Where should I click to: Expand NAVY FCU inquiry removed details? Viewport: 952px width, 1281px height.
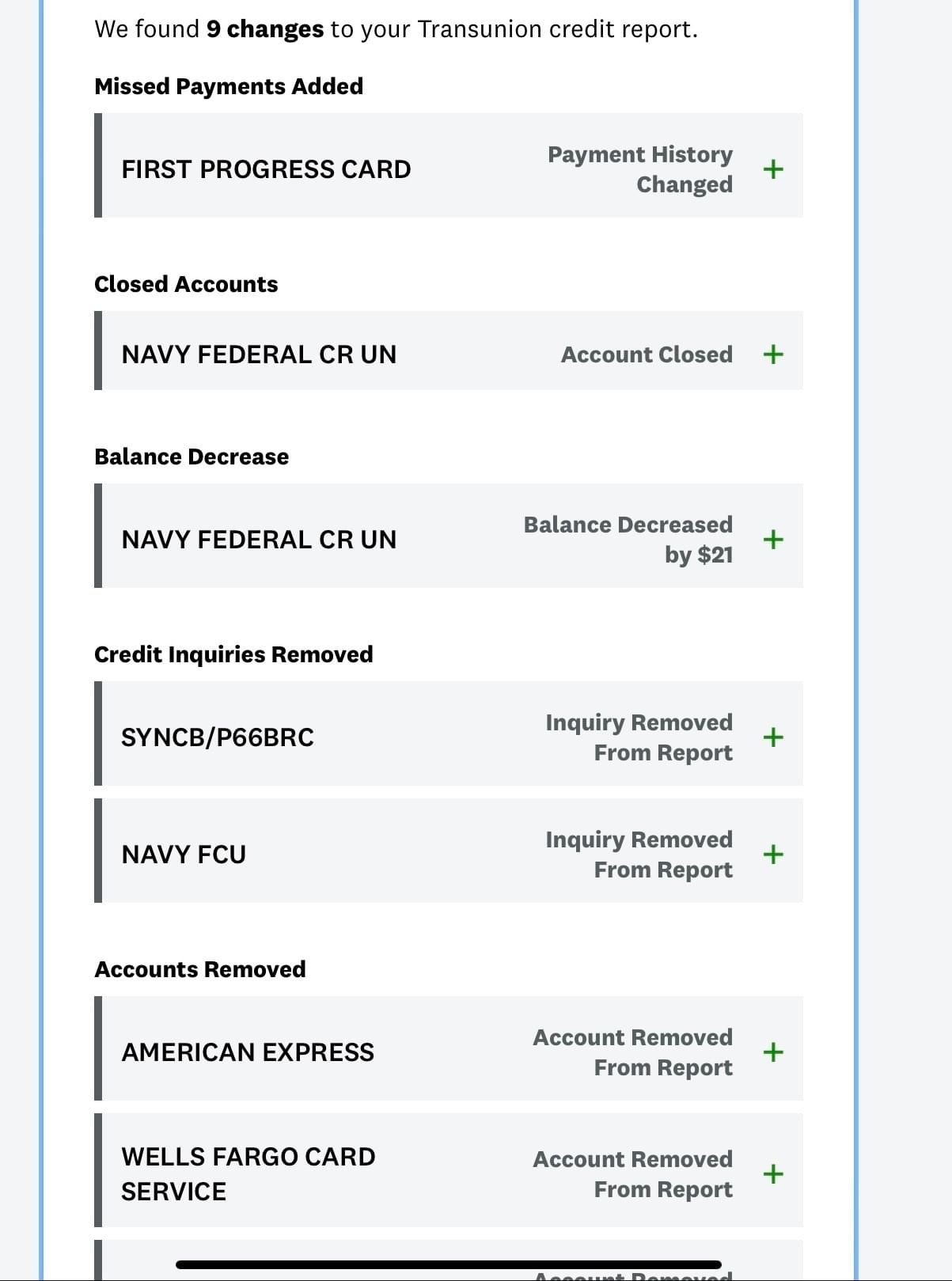pos(772,854)
